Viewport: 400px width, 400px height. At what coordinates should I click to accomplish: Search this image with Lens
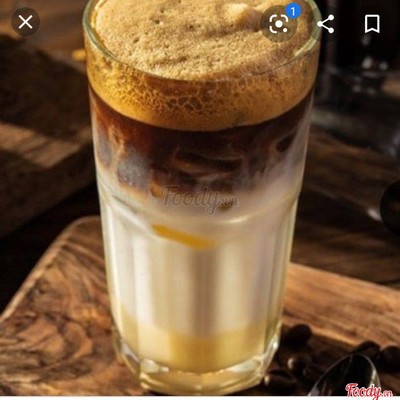pos(279,24)
